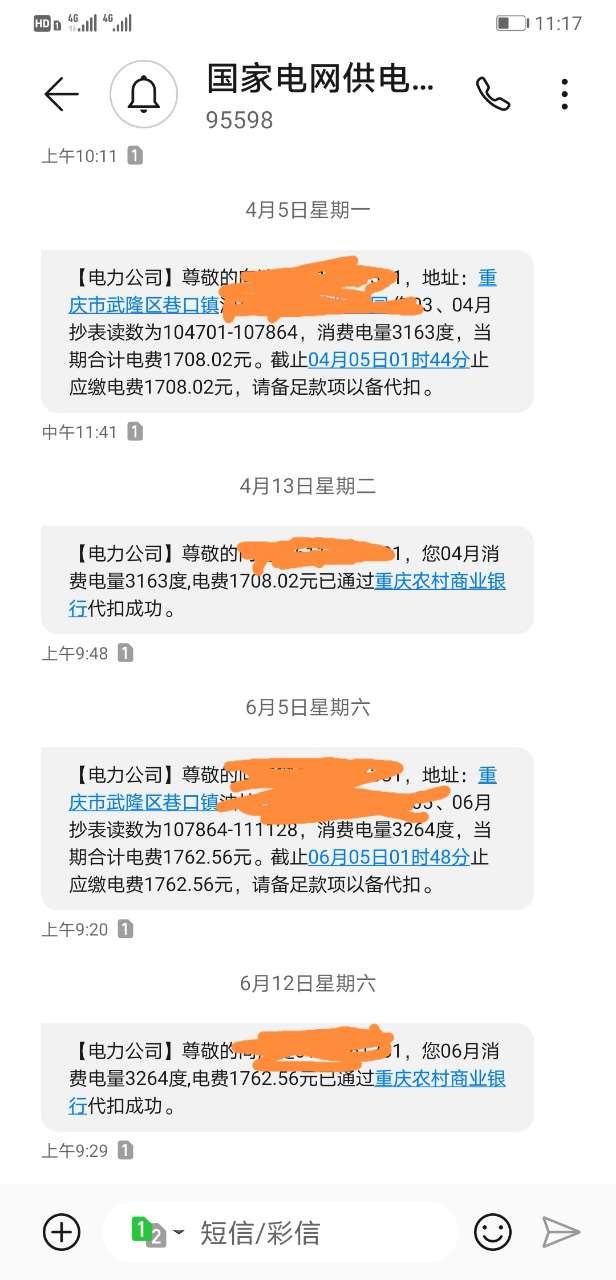Open the contact avatar with bell icon
The height and width of the screenshot is (1280, 616).
tap(144, 94)
